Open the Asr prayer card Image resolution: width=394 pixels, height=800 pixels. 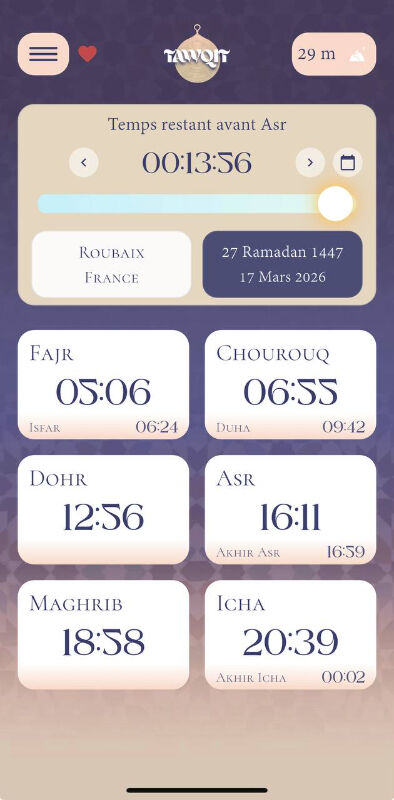click(290, 510)
